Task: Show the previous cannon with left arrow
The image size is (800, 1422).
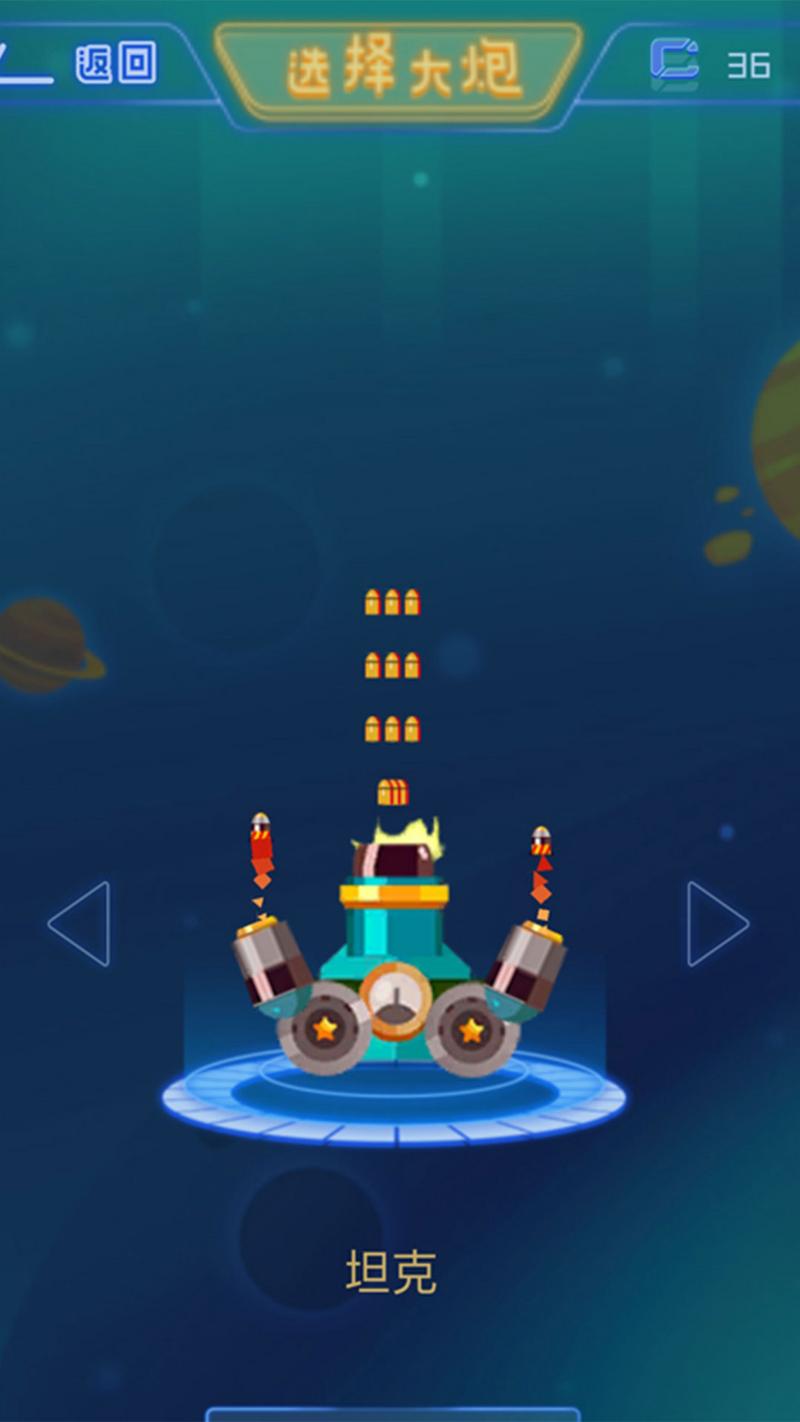Action: [80, 923]
